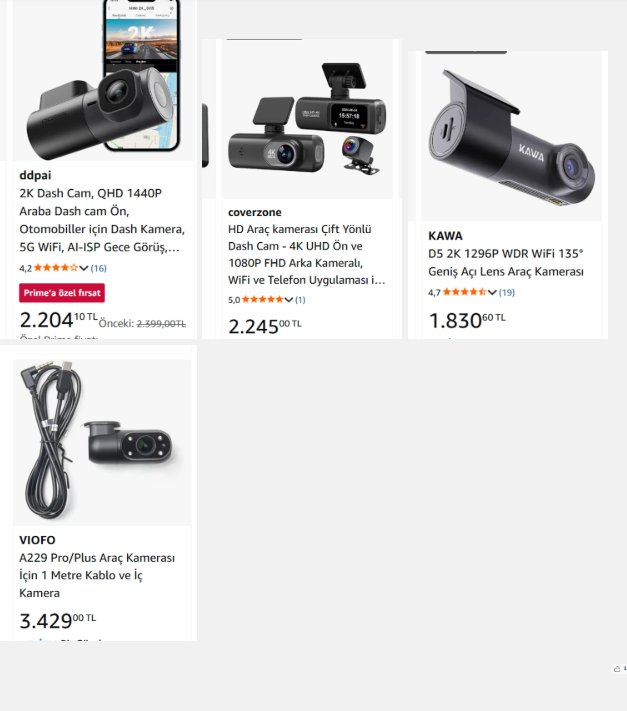Screen dimensions: 627x711
Task: Expand the 4,7 star rating breakdown
Action: coord(492,292)
